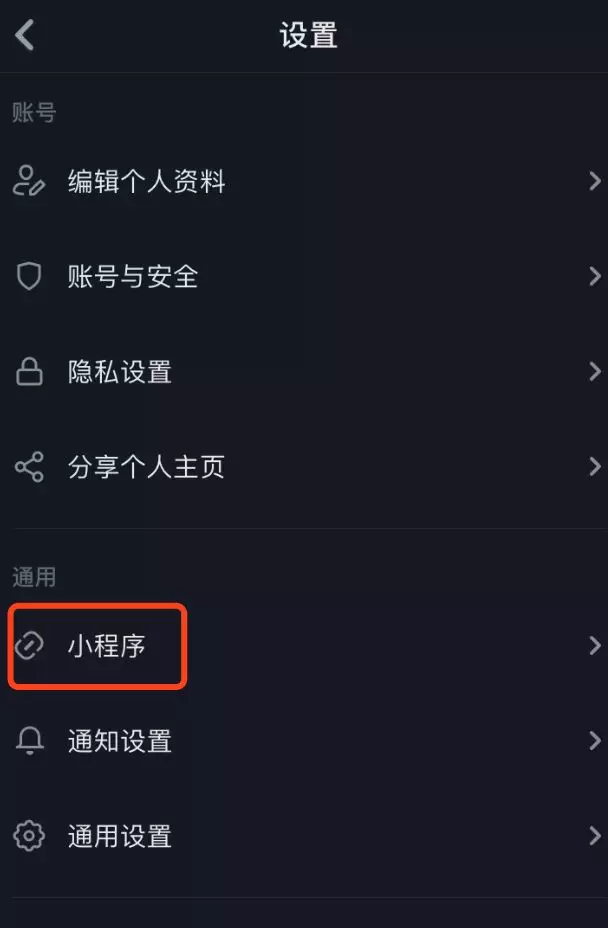Select 分享个人主页

[146, 467]
